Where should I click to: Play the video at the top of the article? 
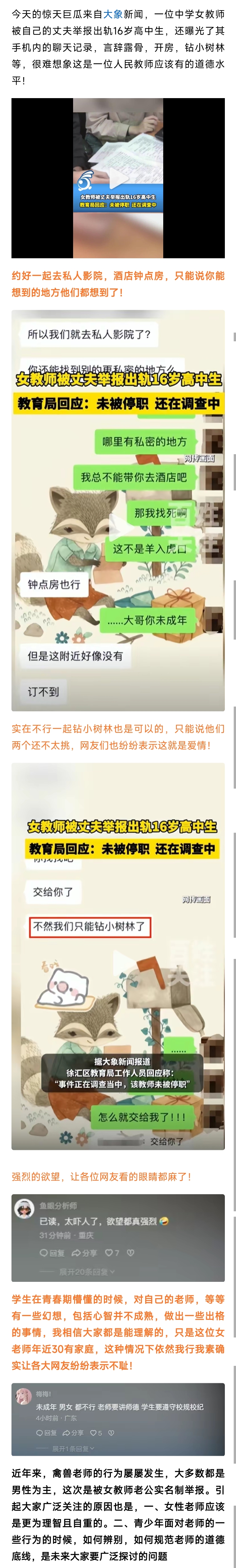(x=118, y=178)
